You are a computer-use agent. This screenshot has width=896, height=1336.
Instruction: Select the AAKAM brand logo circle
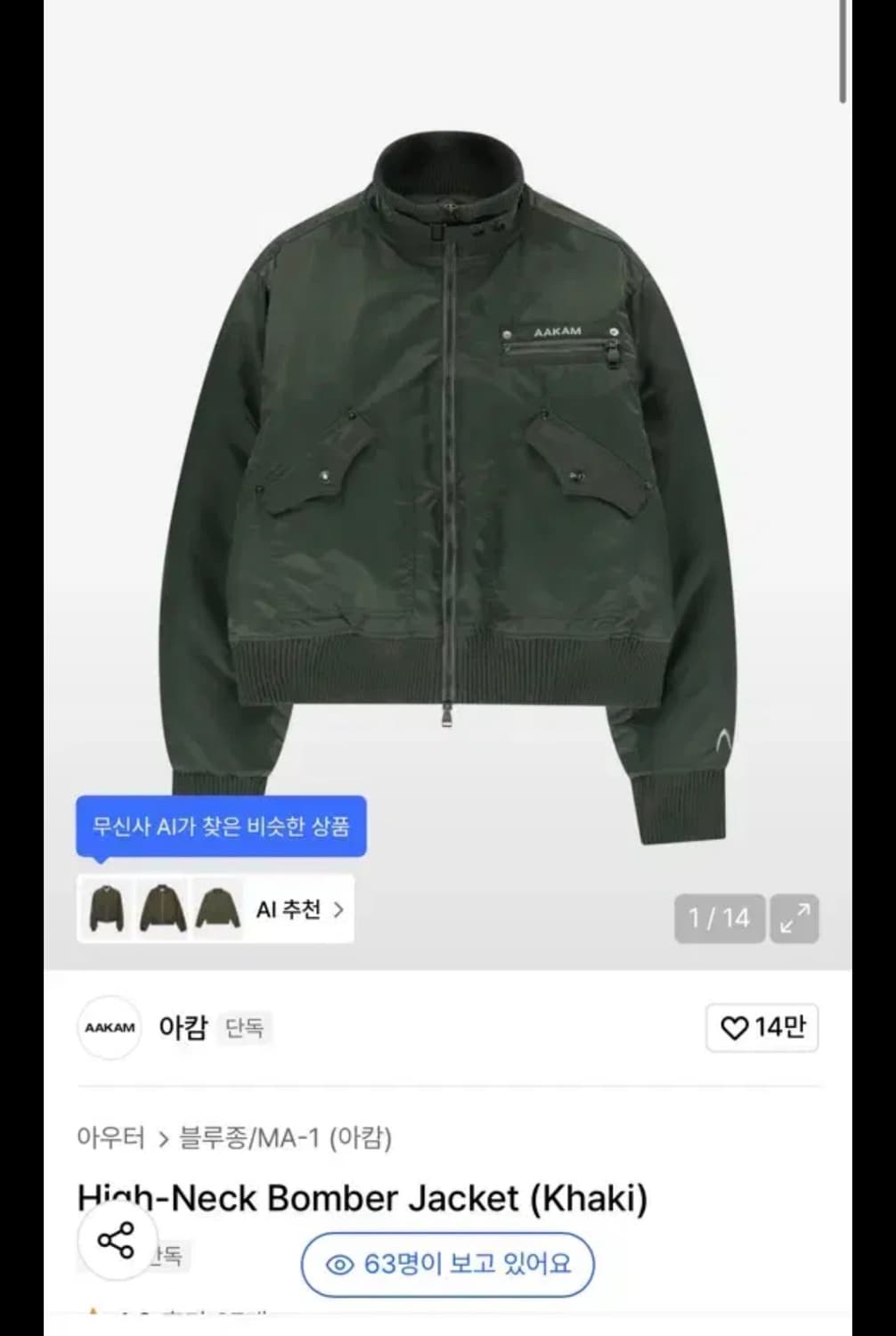pos(109,1028)
